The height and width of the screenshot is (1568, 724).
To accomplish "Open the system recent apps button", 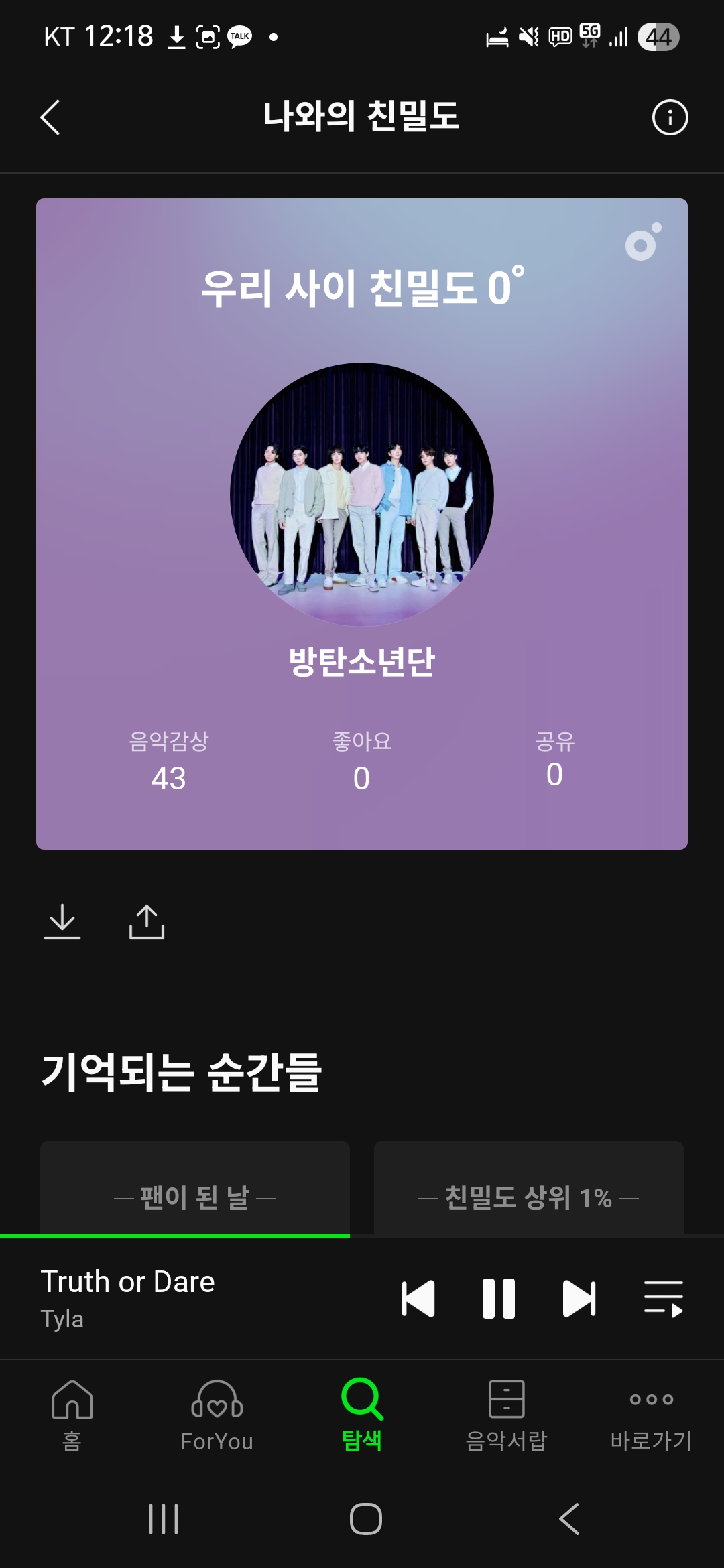I will [x=164, y=1518].
